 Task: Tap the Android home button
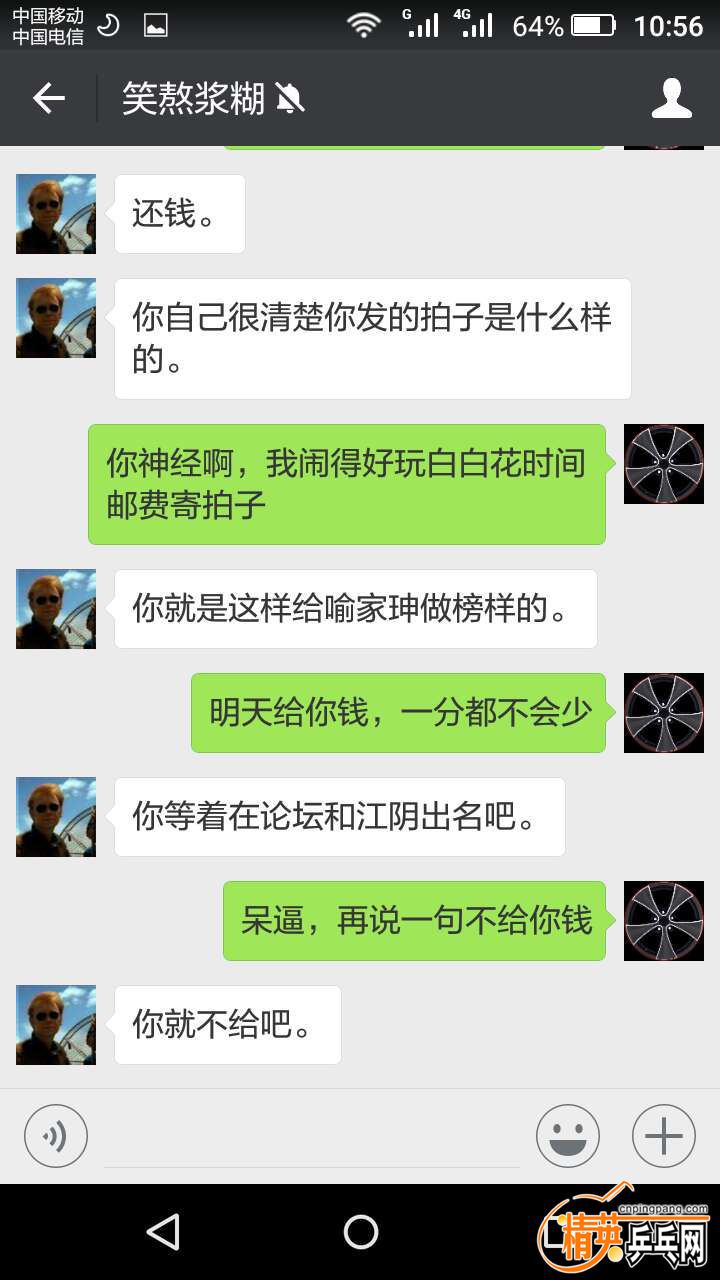tap(360, 1232)
